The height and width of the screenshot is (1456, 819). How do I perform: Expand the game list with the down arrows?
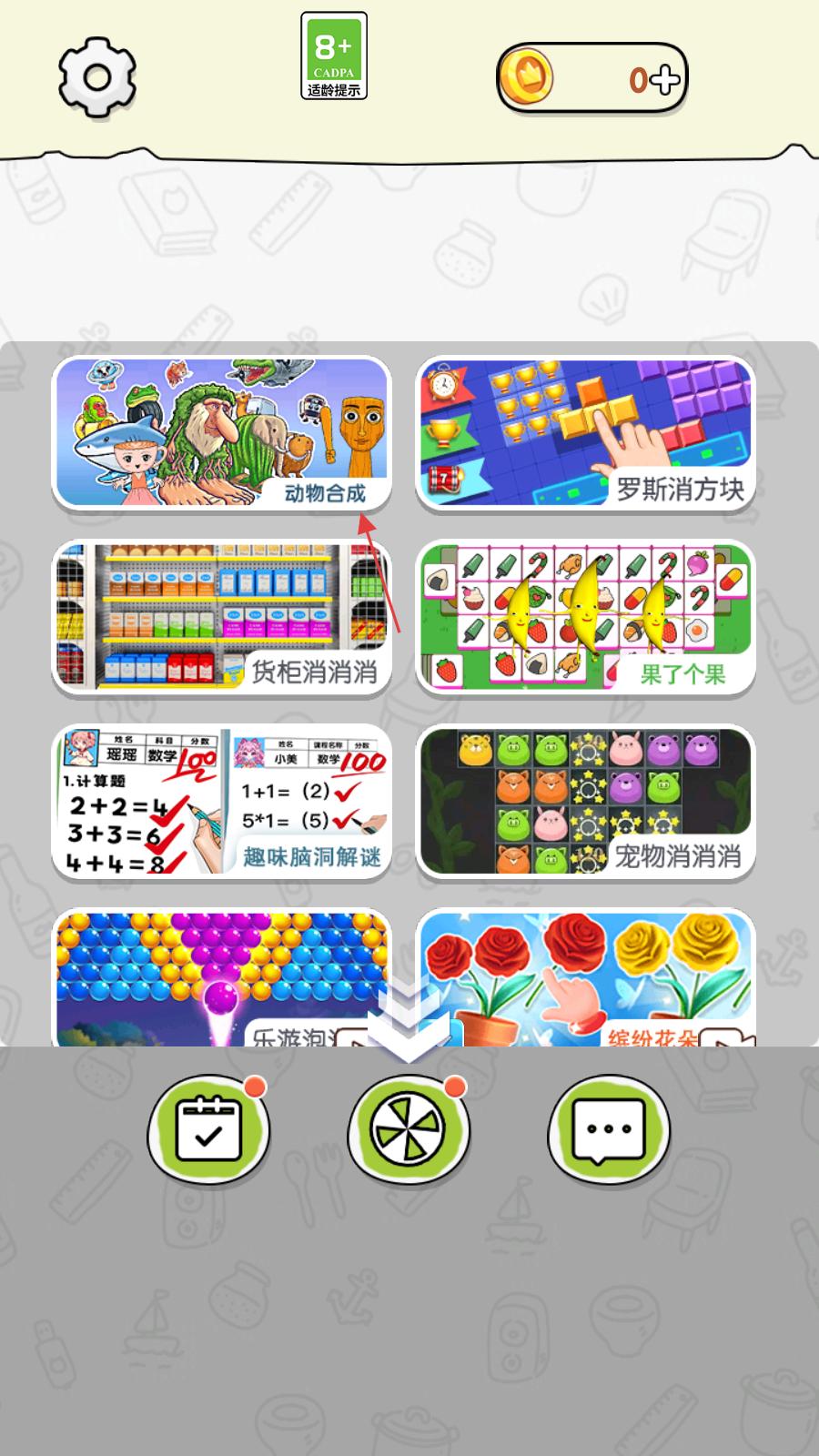coord(409,1024)
